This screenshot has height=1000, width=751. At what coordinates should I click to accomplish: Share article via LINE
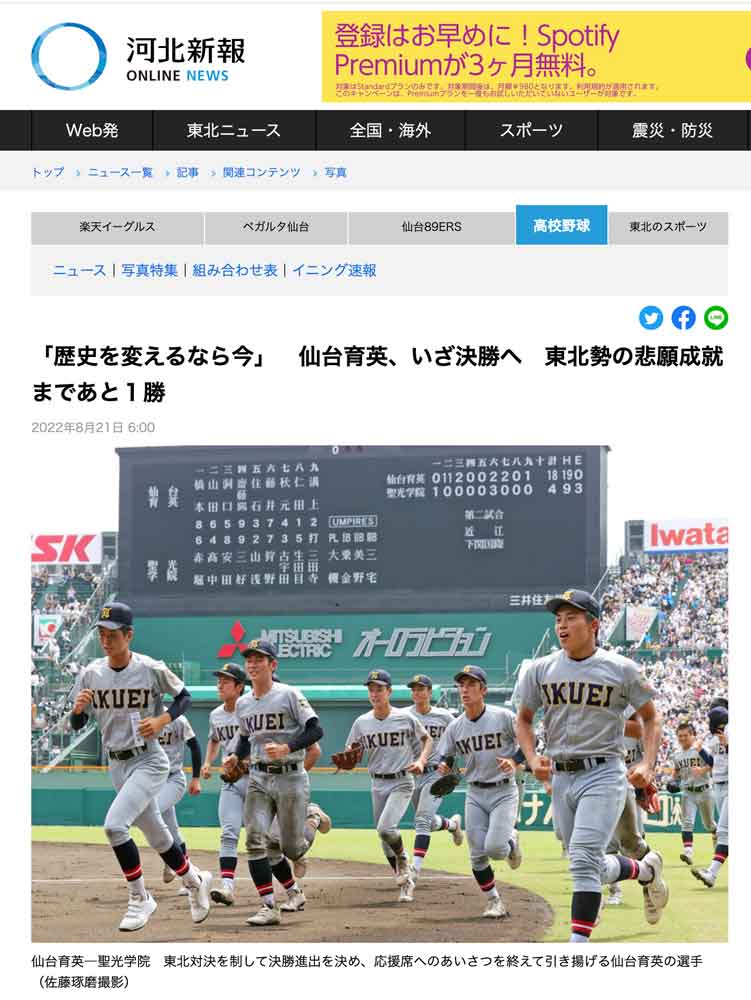pos(716,318)
